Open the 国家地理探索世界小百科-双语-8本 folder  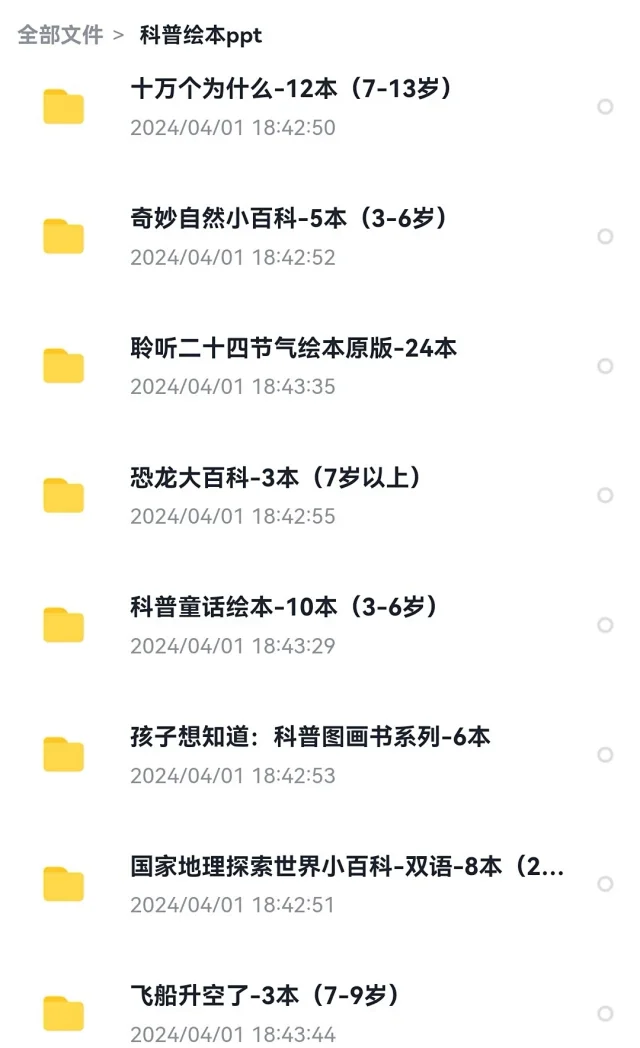pos(320,885)
